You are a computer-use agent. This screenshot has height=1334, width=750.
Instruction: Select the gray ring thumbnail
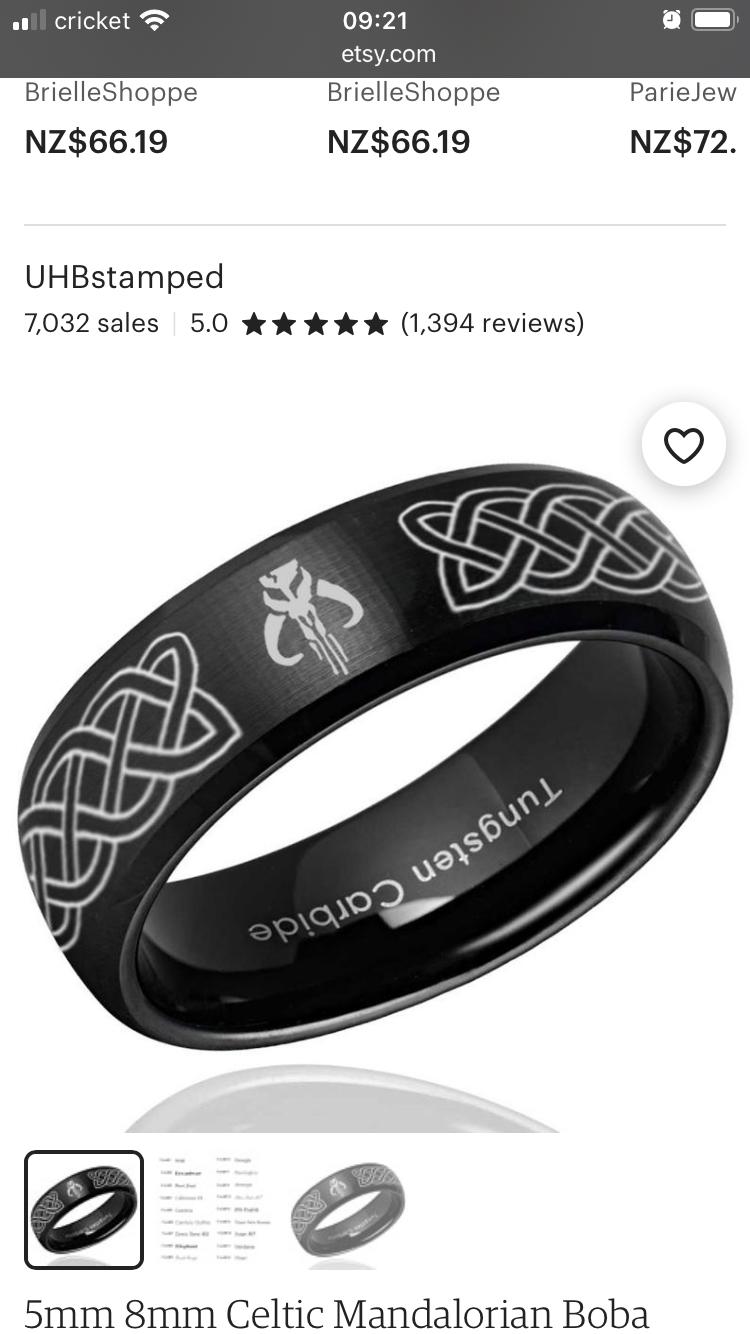coord(347,1209)
